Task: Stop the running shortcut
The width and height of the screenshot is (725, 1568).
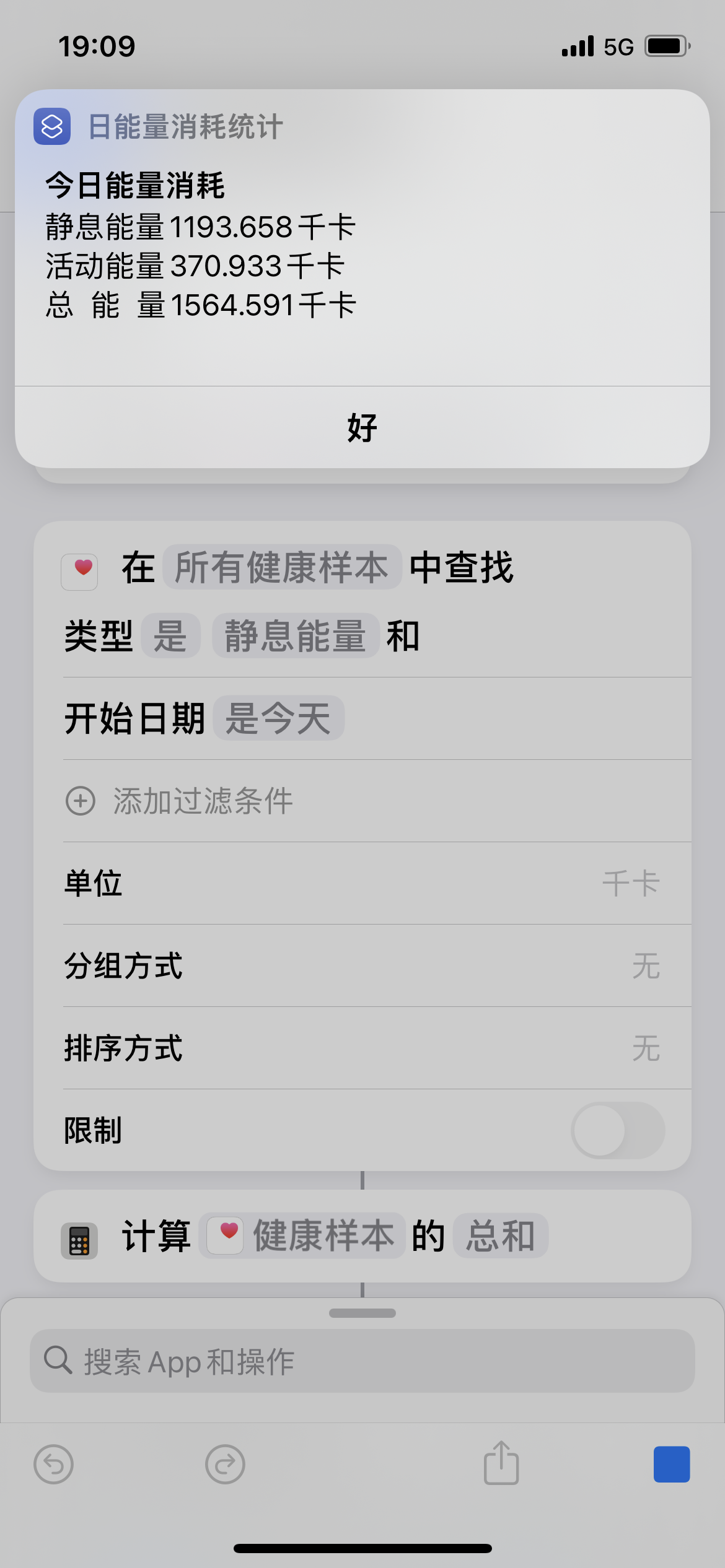Action: tap(672, 1465)
